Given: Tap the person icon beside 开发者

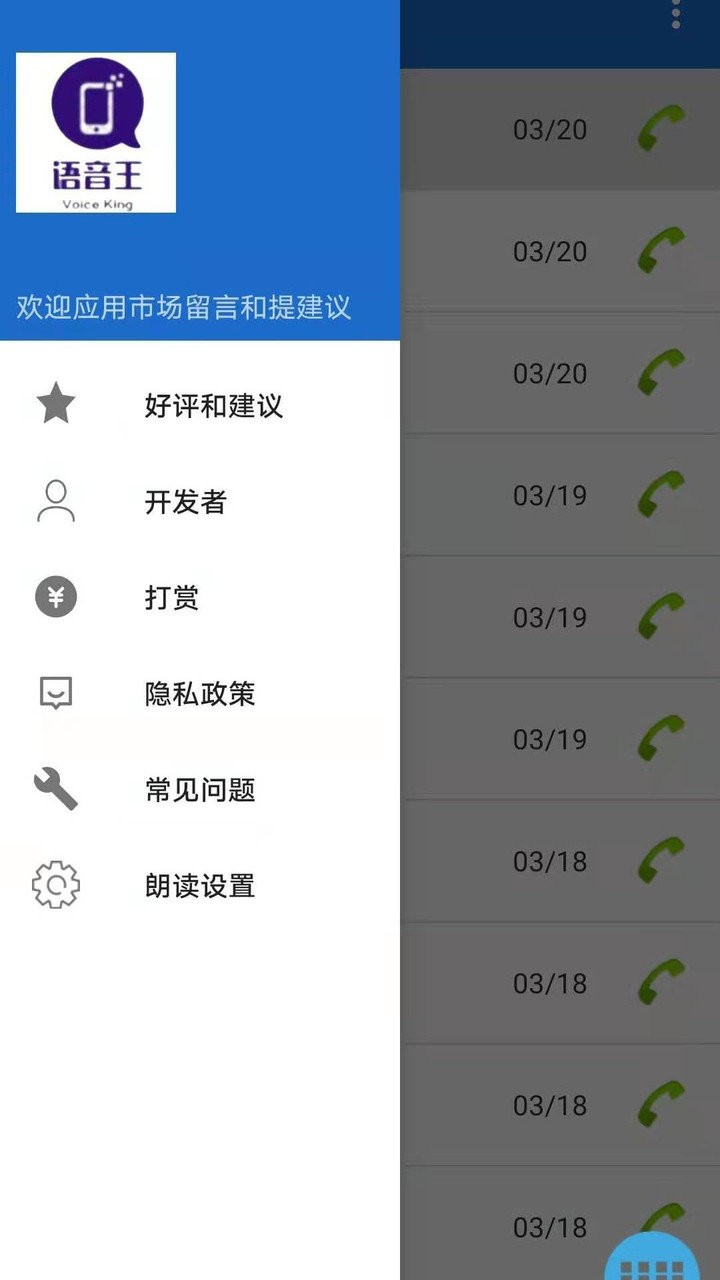Looking at the screenshot, I should tap(55, 502).
